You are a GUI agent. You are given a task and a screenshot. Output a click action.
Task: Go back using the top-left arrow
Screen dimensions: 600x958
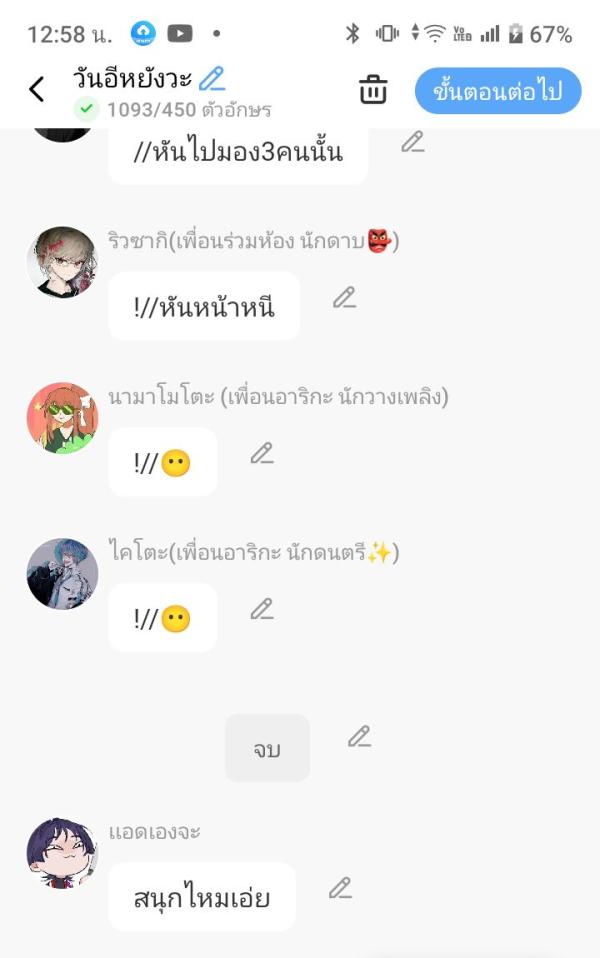[37, 90]
